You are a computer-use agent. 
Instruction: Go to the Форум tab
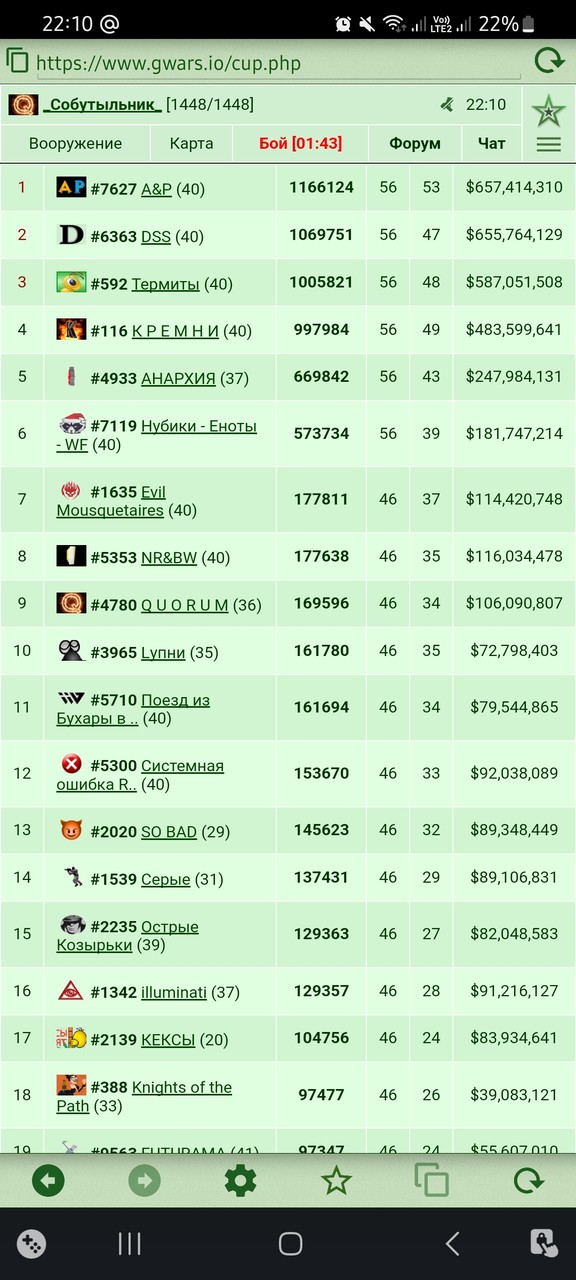(415, 143)
